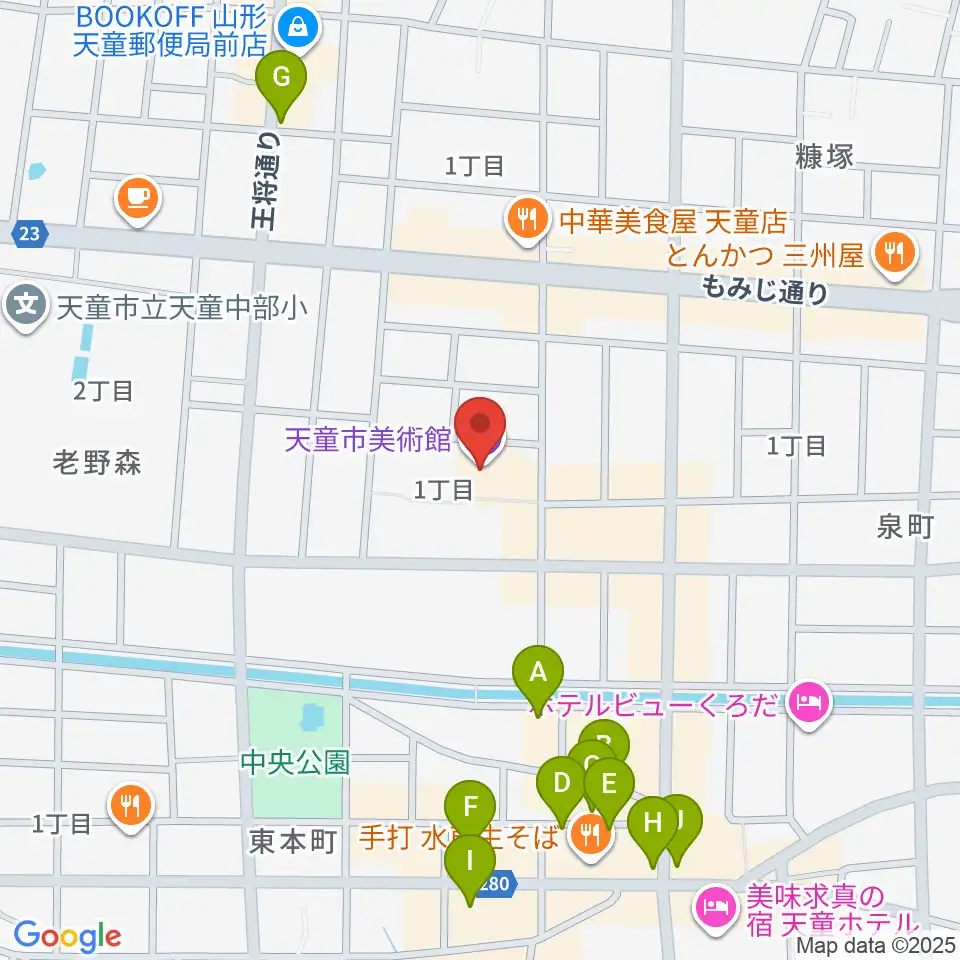Open the ホテルビューくろだ hotel pin
960x960 pixels.
(809, 704)
